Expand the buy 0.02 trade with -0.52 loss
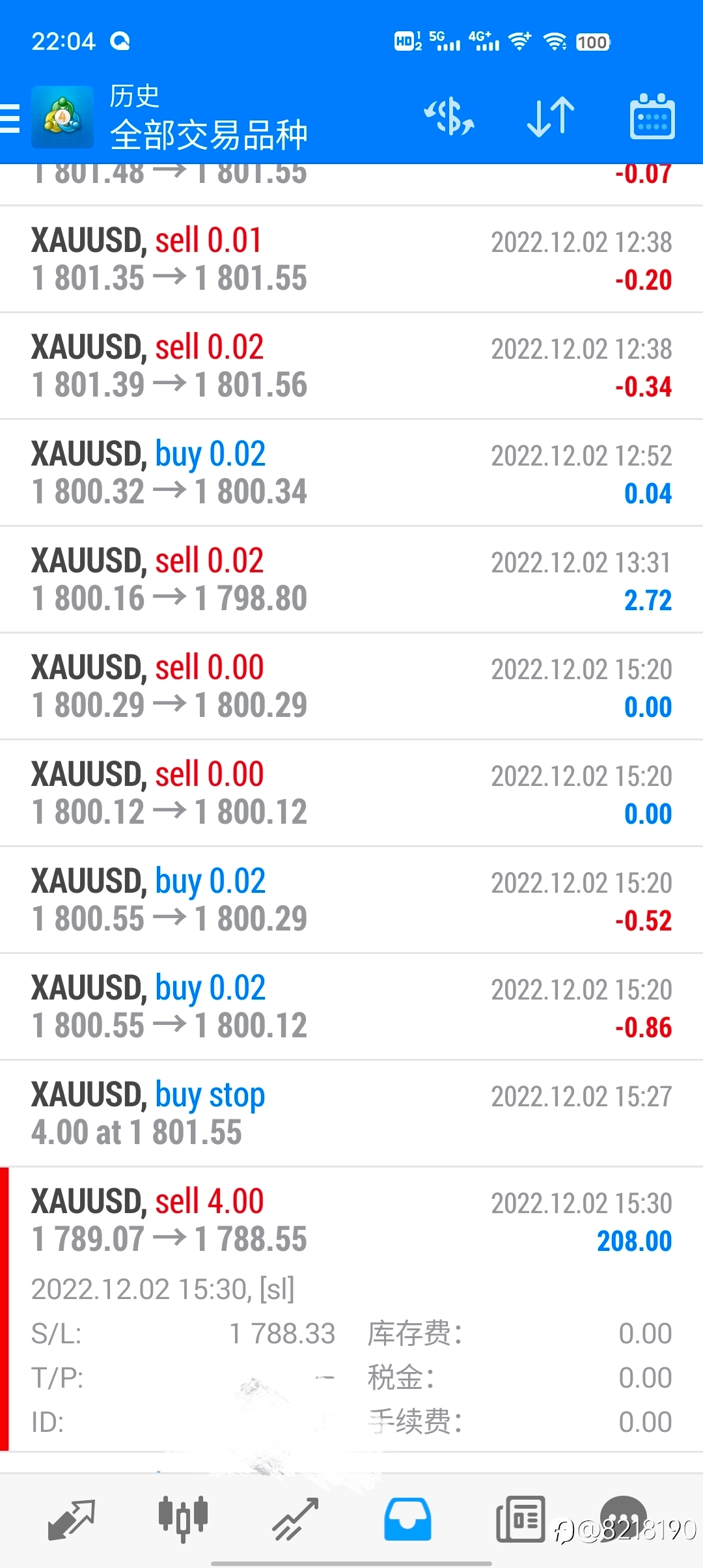 click(x=351, y=900)
